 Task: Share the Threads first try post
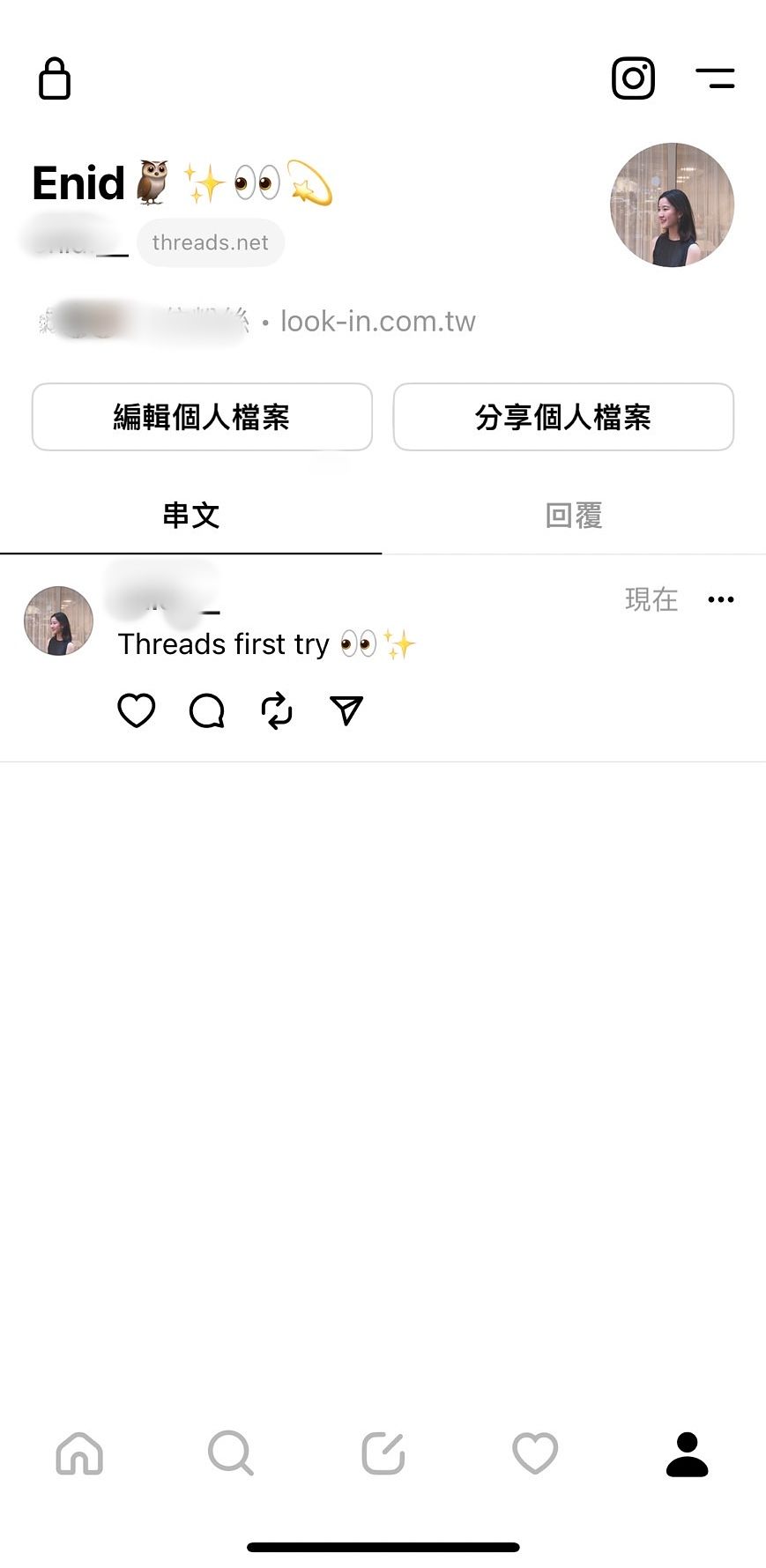click(346, 710)
